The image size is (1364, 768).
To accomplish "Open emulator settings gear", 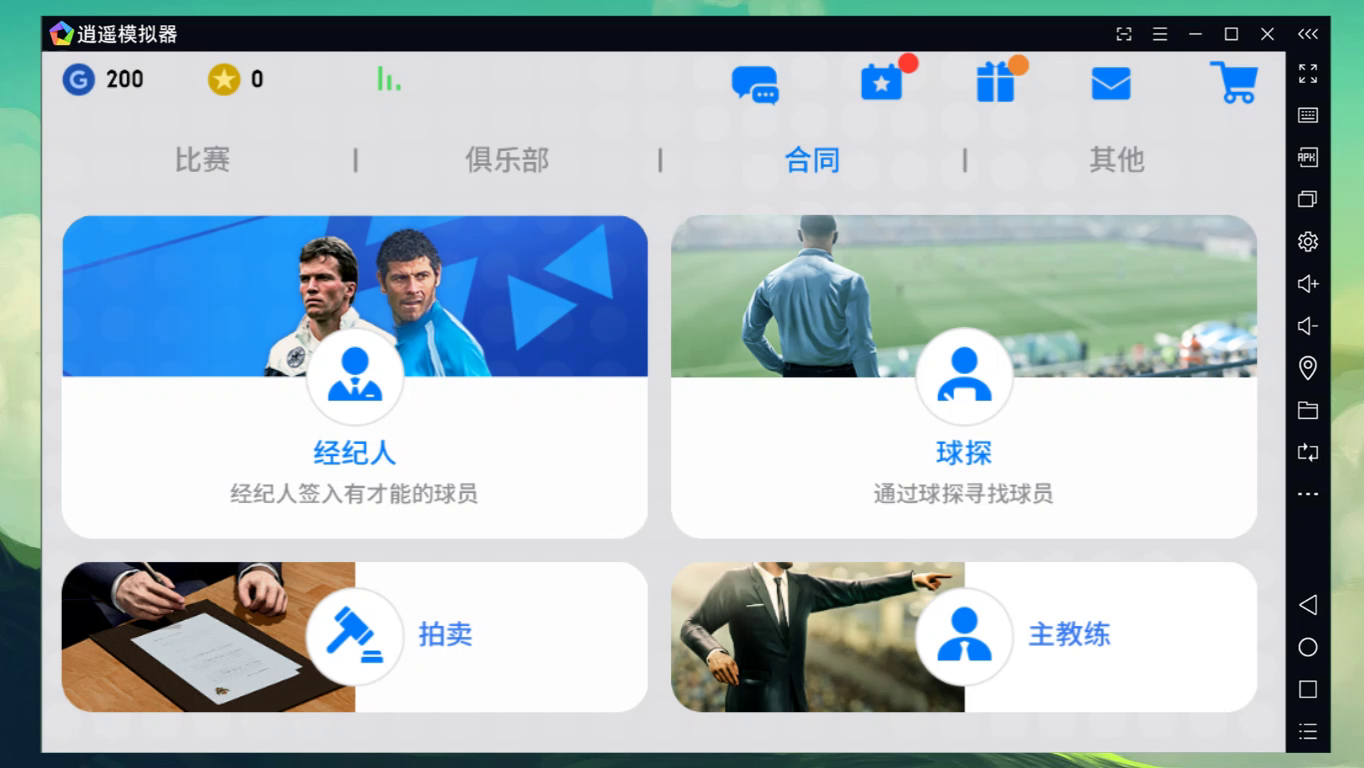I will point(1308,242).
